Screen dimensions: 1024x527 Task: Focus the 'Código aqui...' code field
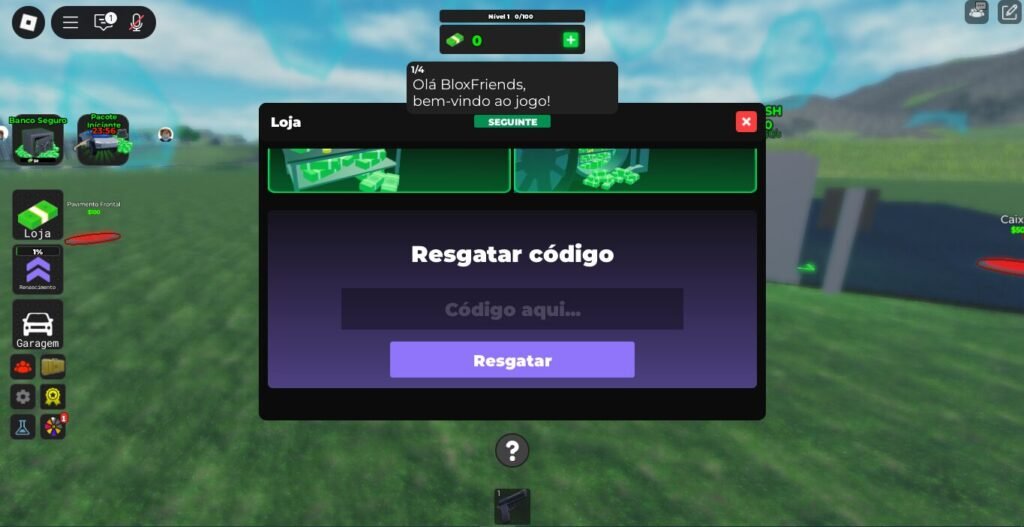pos(512,309)
